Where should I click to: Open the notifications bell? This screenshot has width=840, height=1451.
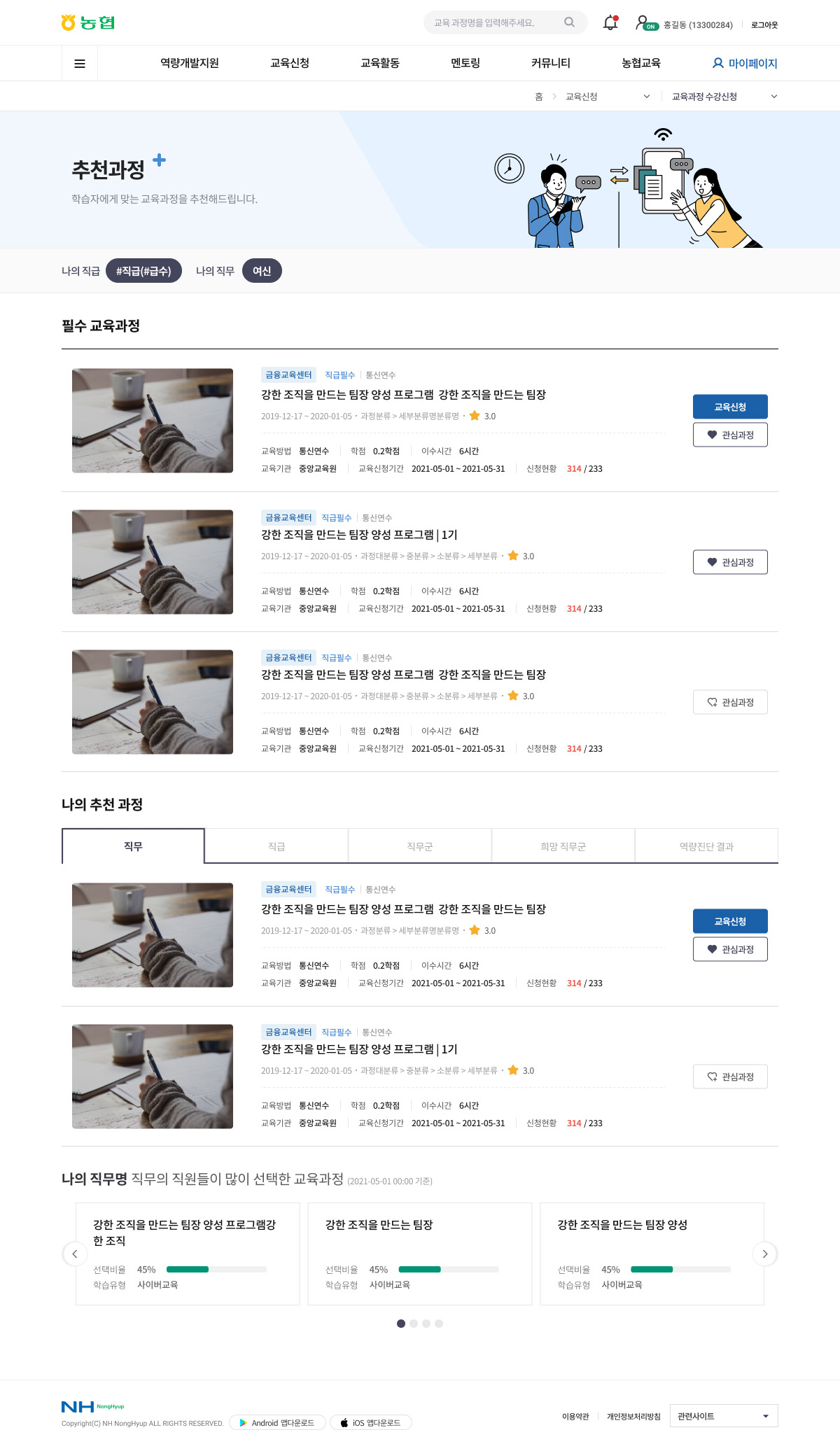coord(610,22)
